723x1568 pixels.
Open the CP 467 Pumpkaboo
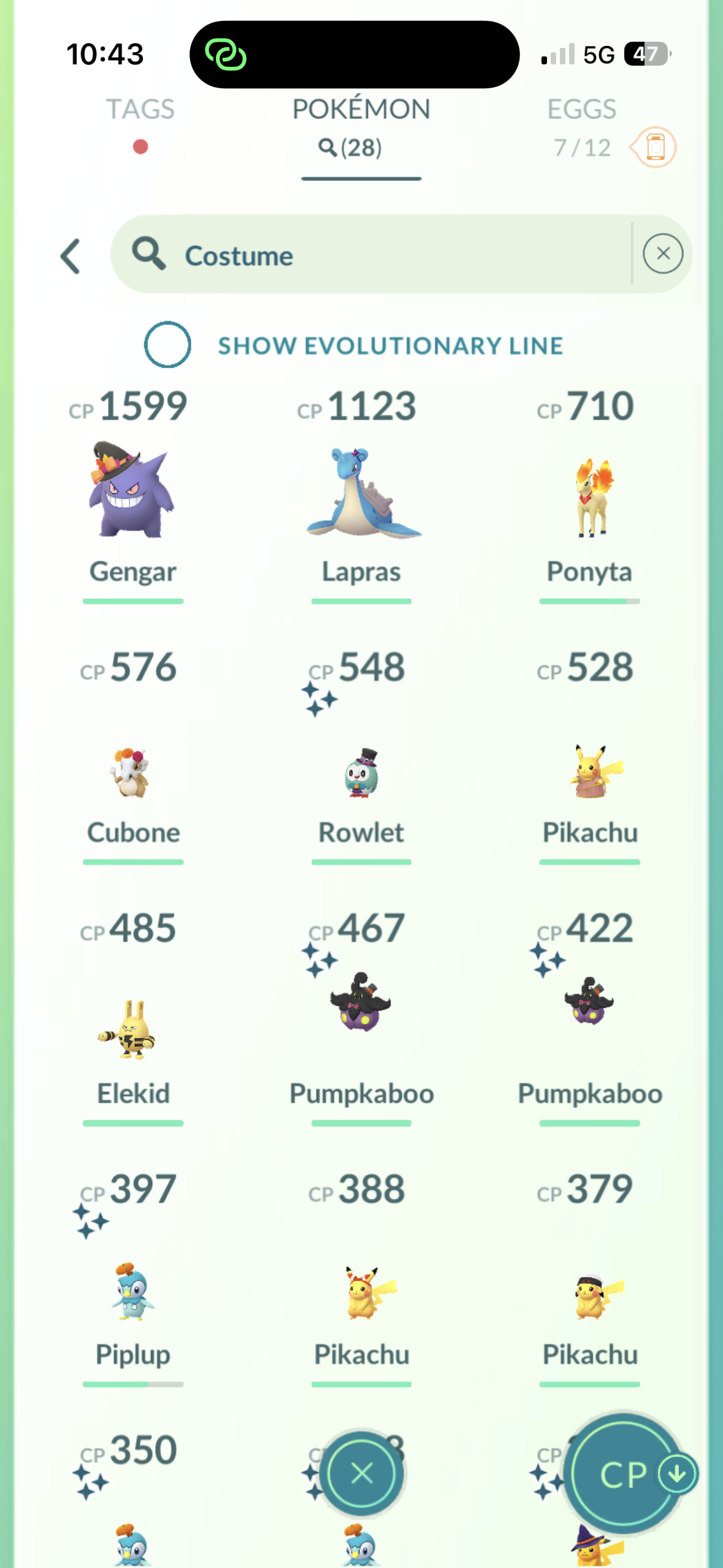pyautogui.click(x=361, y=1003)
